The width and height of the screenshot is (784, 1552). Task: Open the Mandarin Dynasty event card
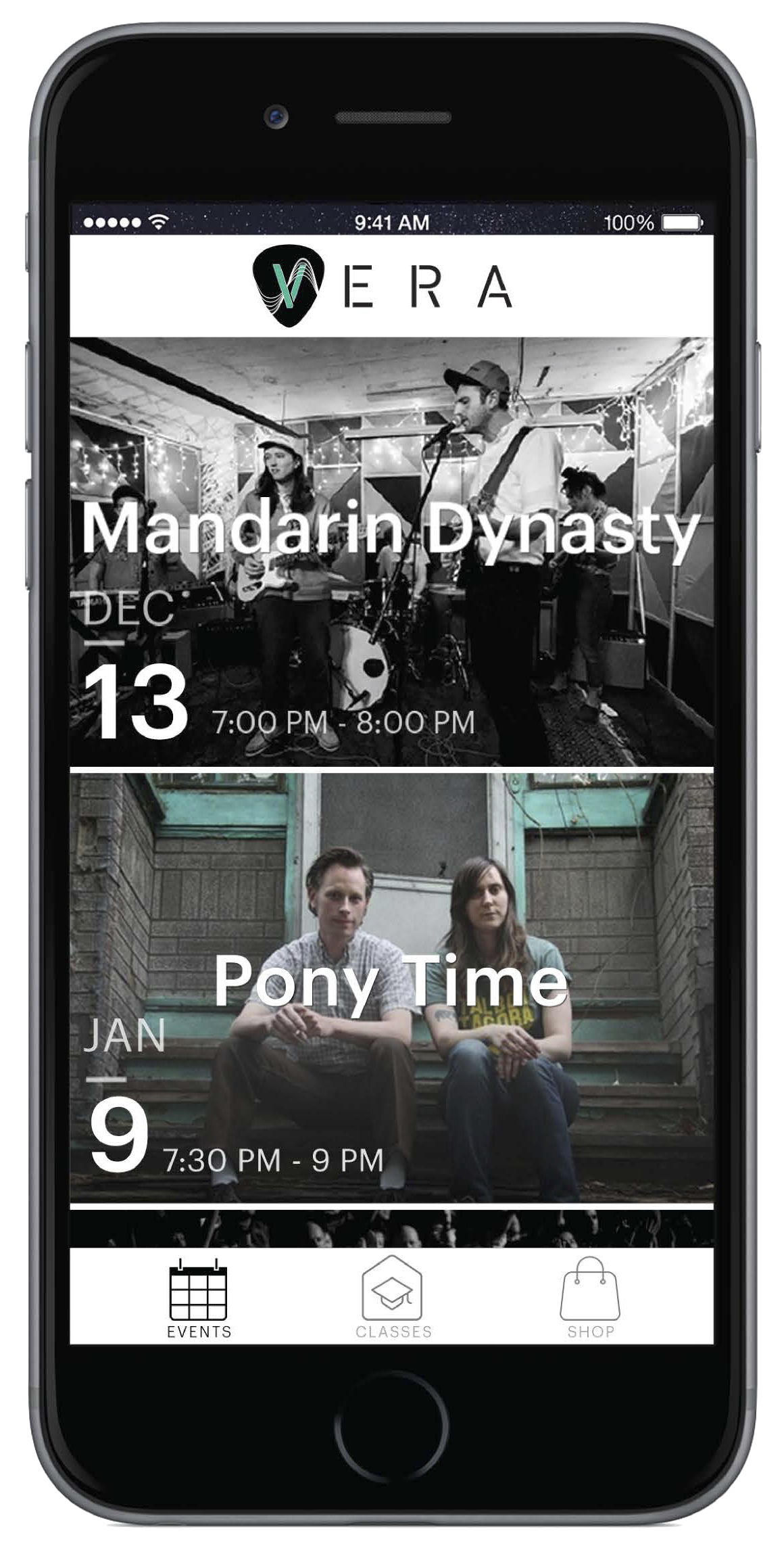pos(391,551)
